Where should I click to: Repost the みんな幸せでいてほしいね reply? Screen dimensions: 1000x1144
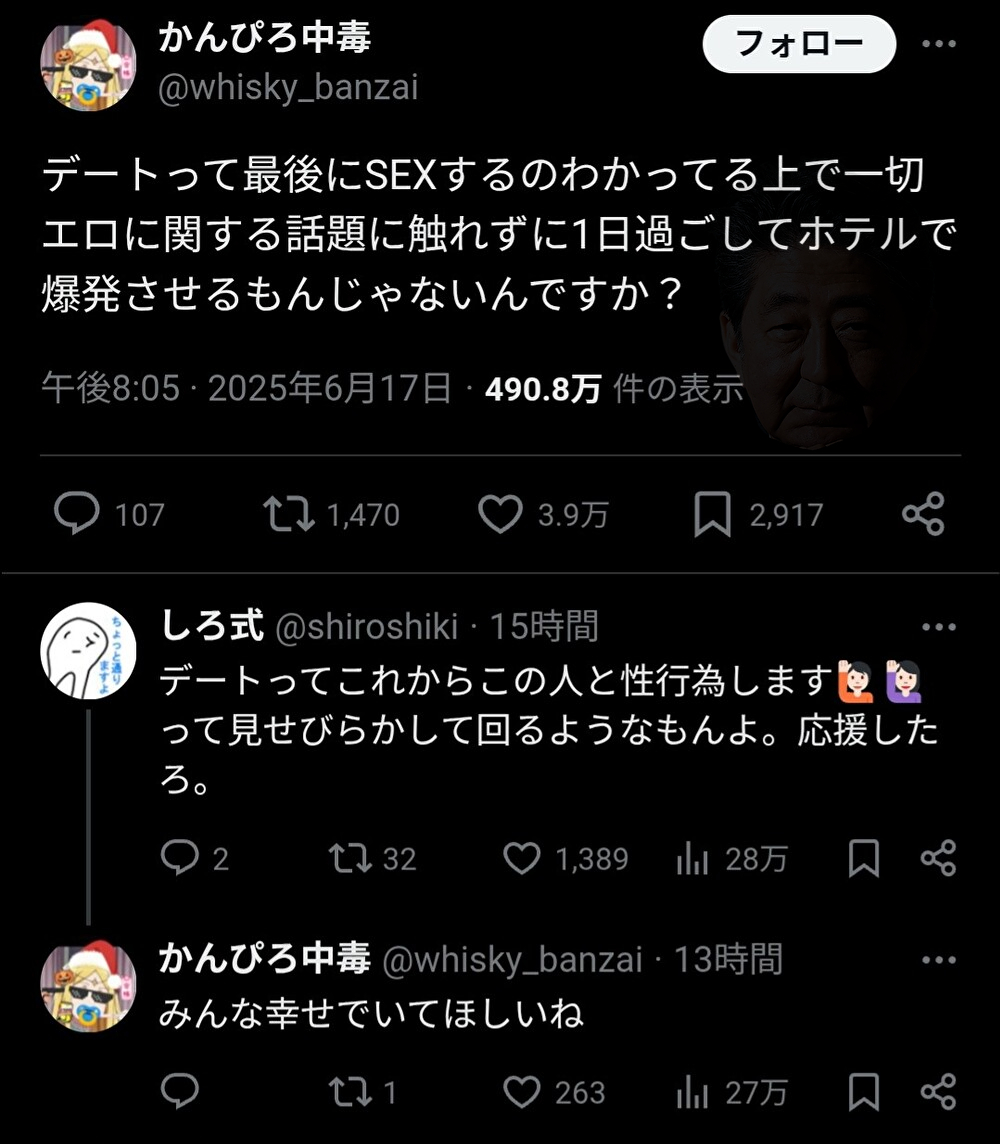coord(351,1092)
